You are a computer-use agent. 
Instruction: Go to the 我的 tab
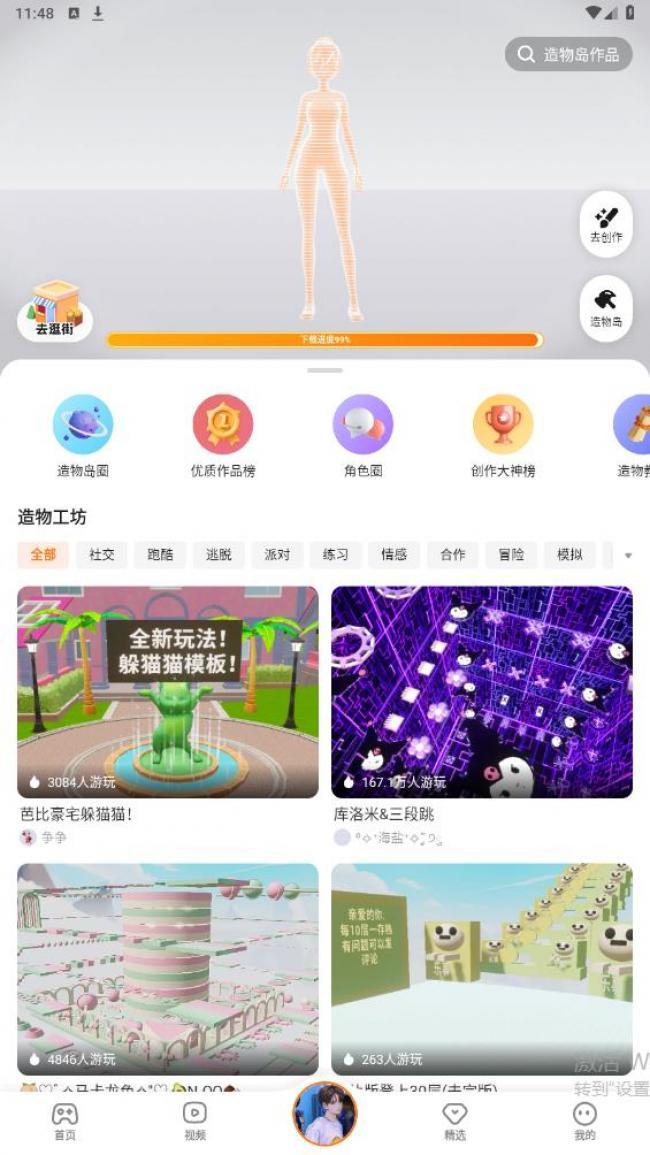[x=585, y=1120]
